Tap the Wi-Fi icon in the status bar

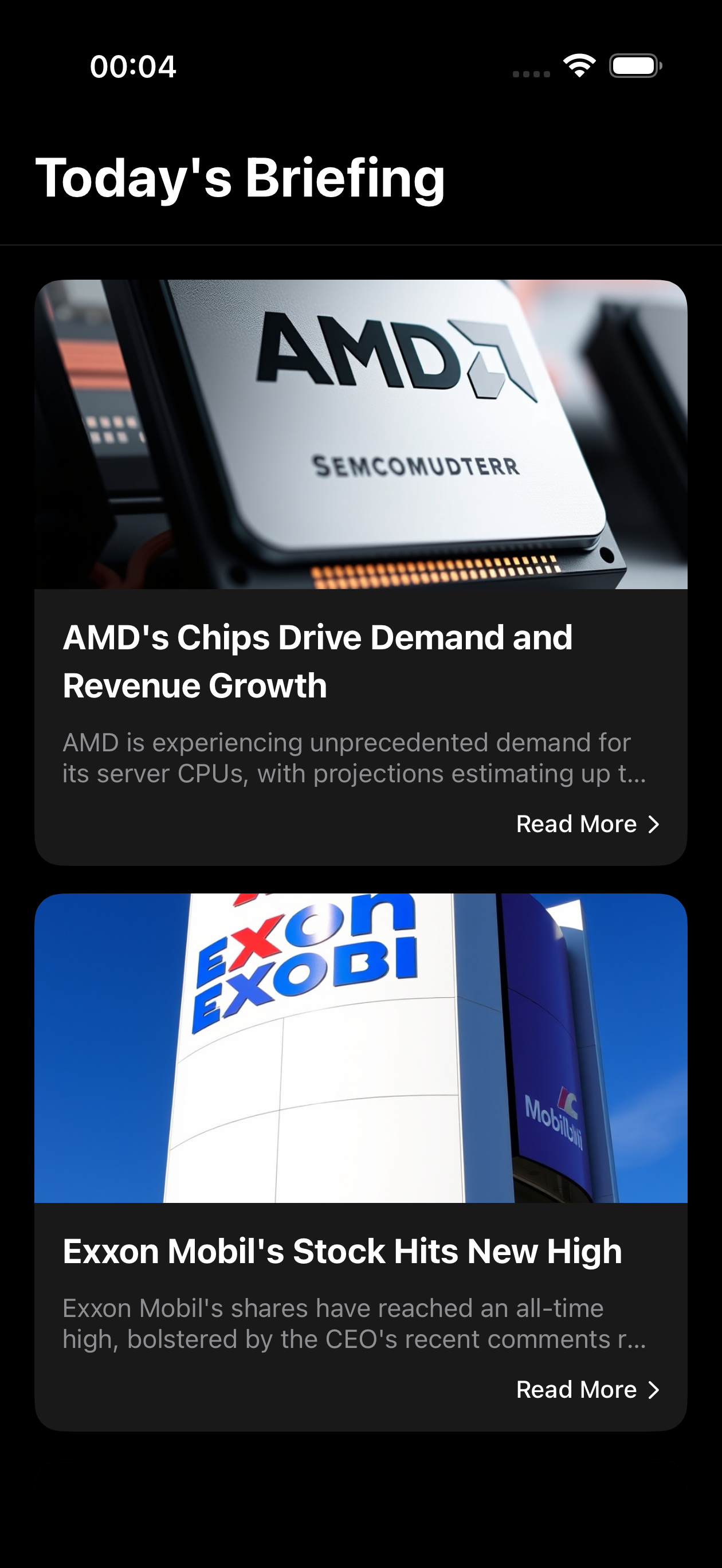click(578, 66)
